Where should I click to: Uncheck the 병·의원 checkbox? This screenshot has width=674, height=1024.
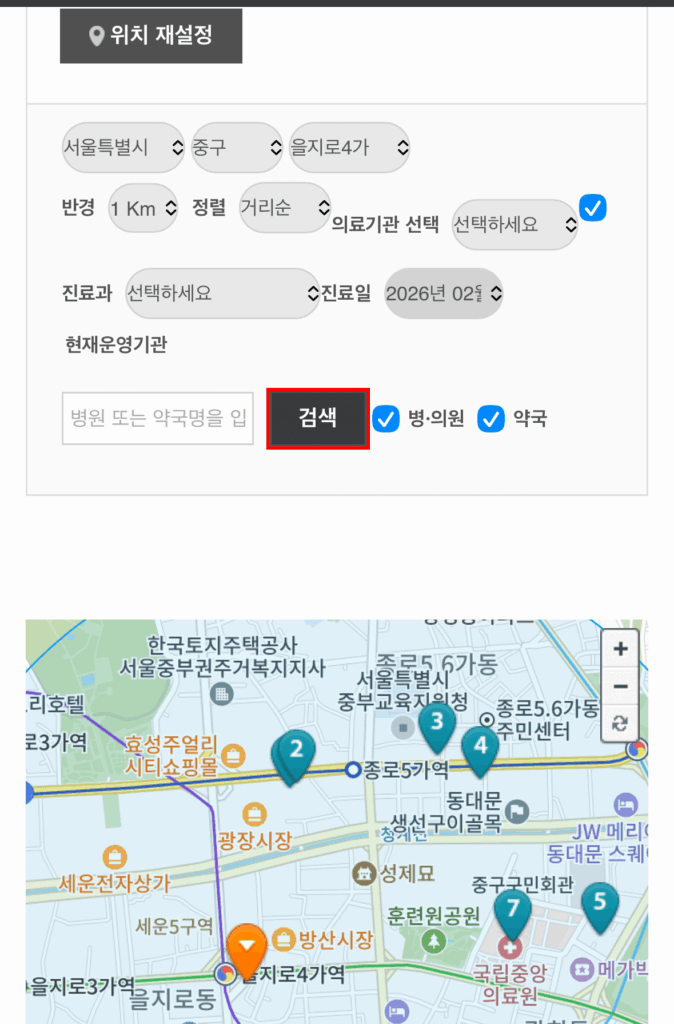click(x=386, y=419)
